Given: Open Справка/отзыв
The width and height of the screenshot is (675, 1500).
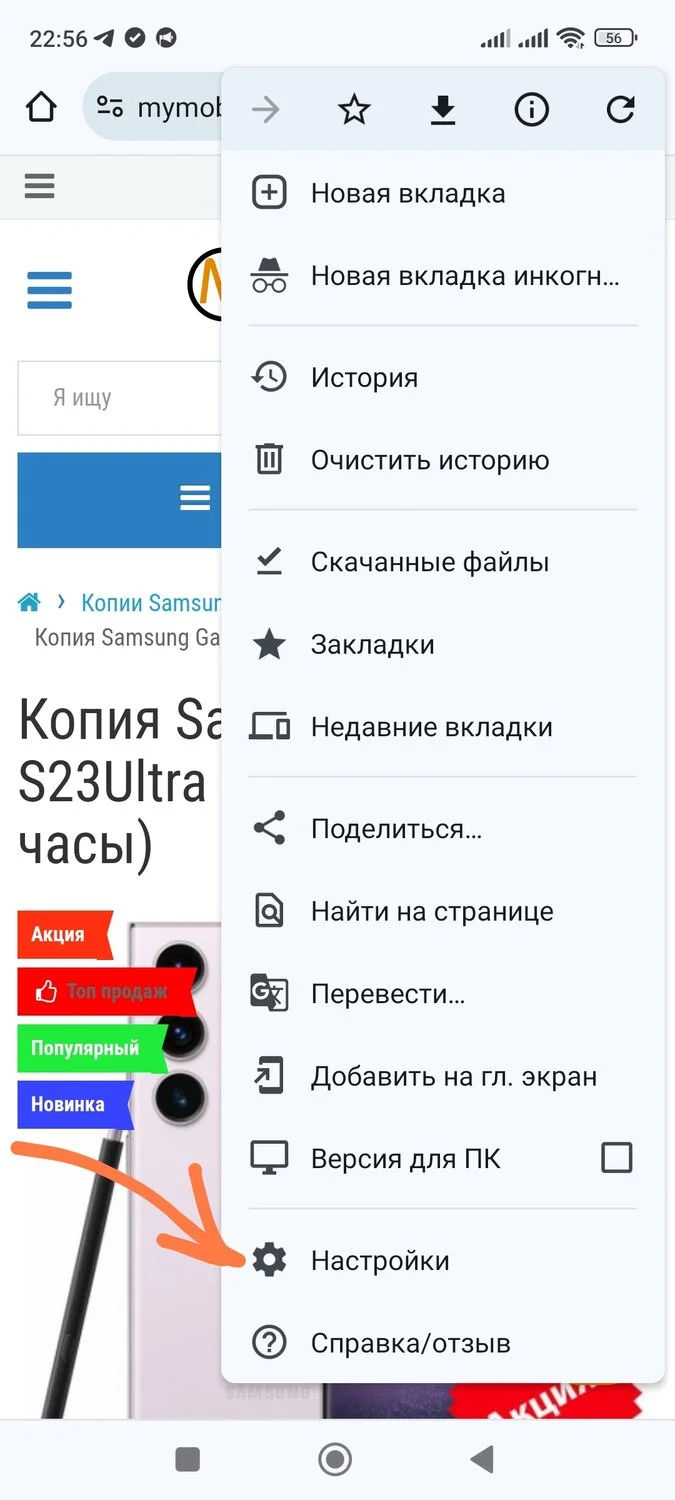Looking at the screenshot, I should (410, 1343).
